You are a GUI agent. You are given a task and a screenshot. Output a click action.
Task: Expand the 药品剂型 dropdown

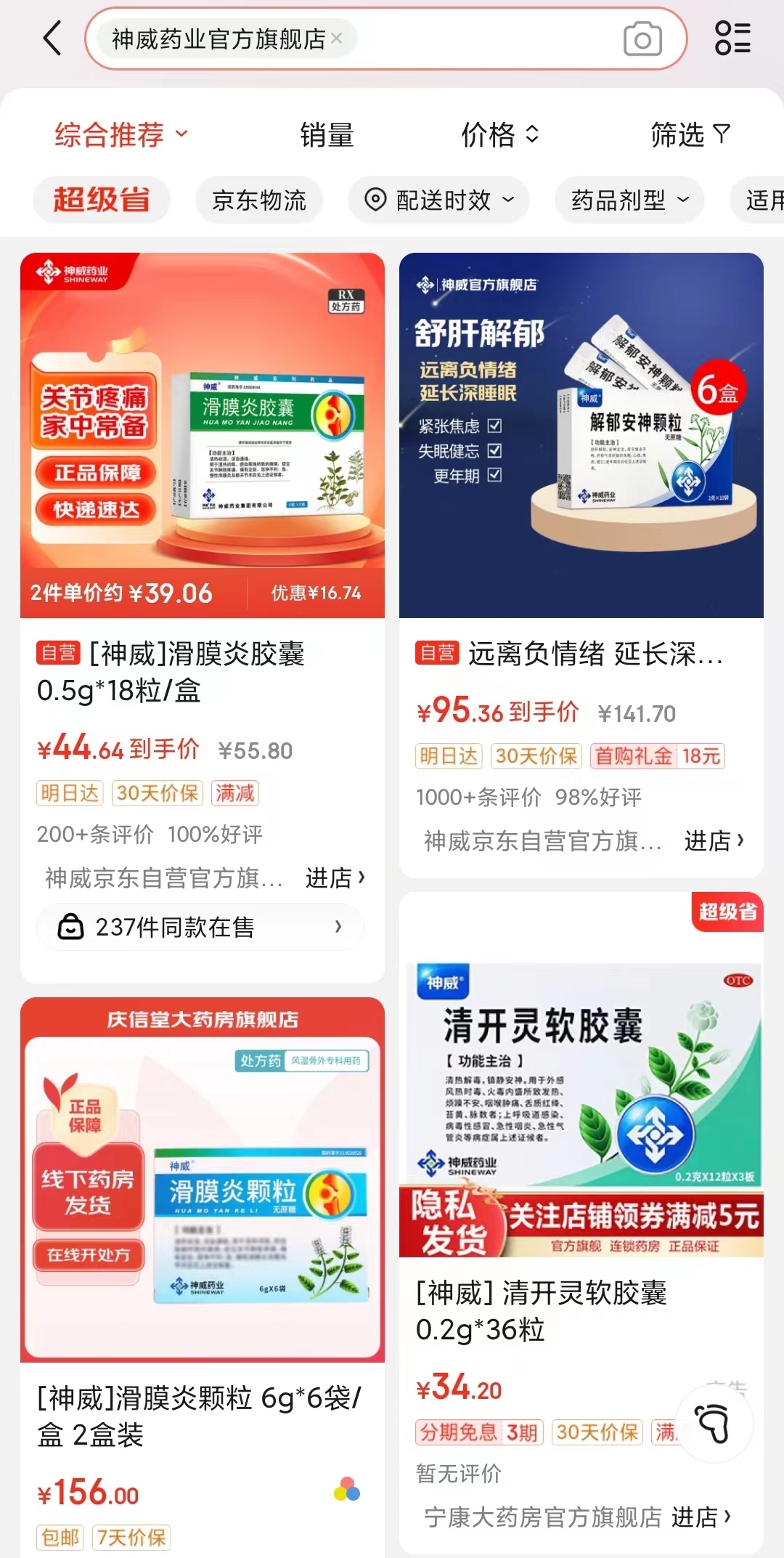coord(629,200)
